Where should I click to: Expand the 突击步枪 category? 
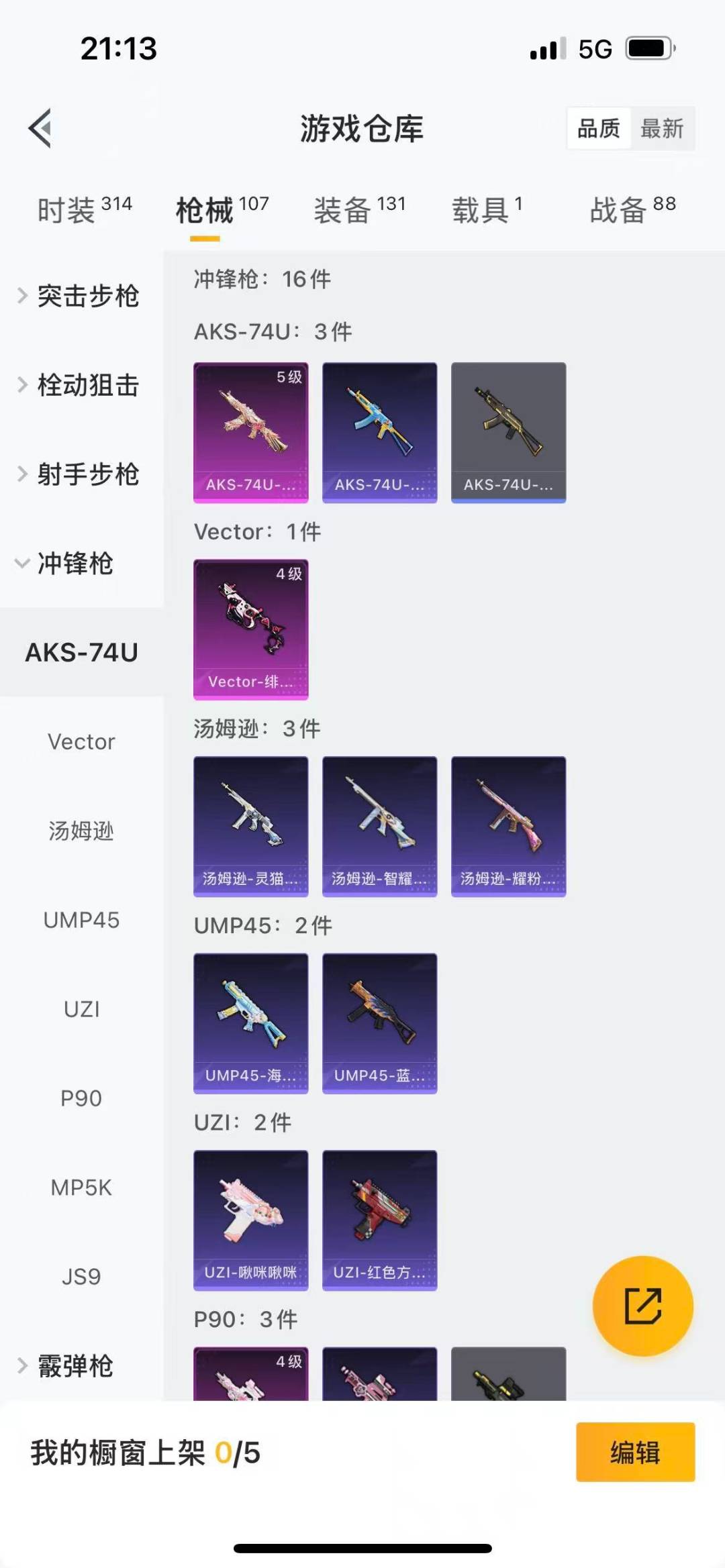(x=81, y=296)
